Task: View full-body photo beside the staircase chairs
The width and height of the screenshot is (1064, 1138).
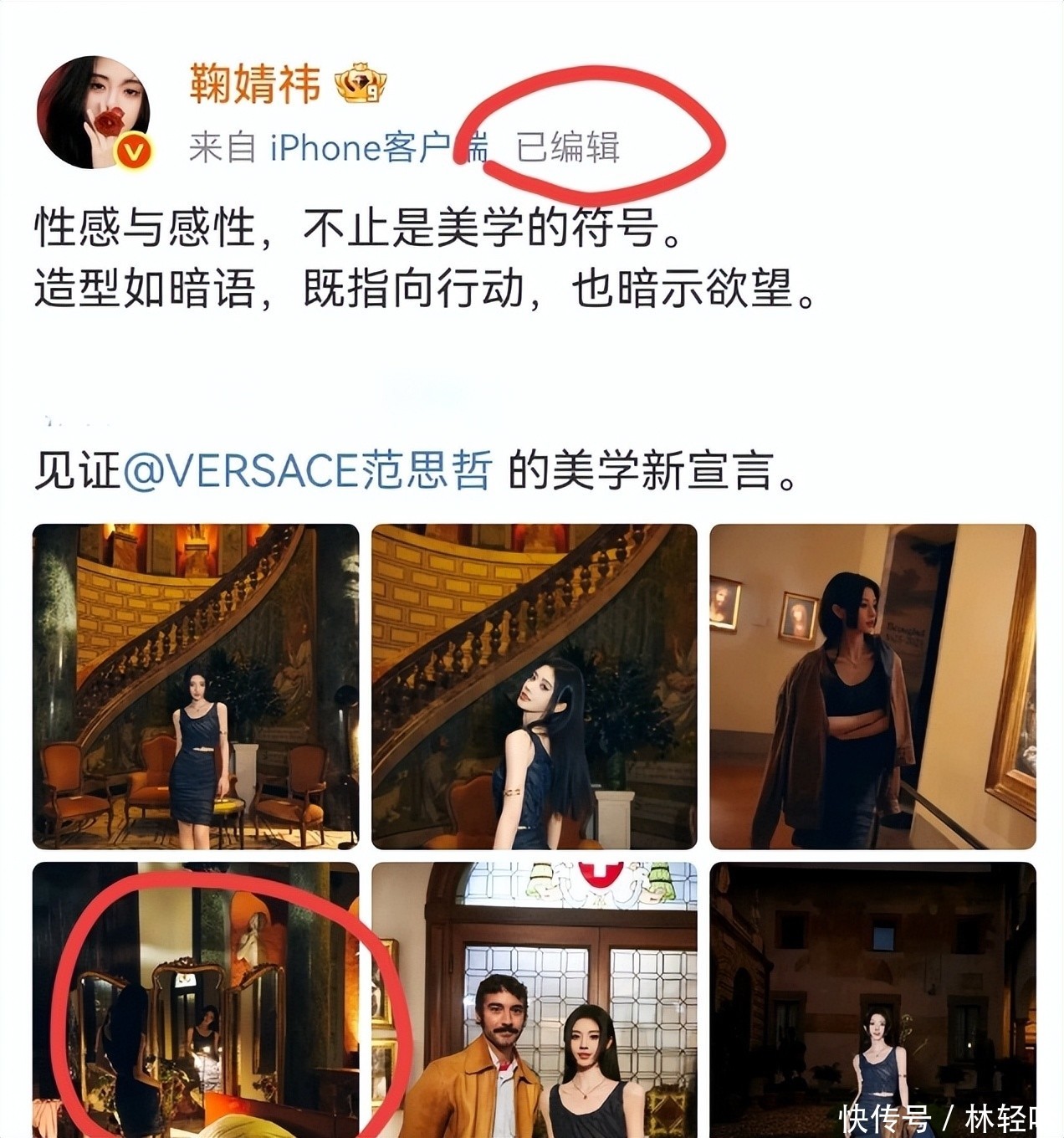Action: coord(196,686)
